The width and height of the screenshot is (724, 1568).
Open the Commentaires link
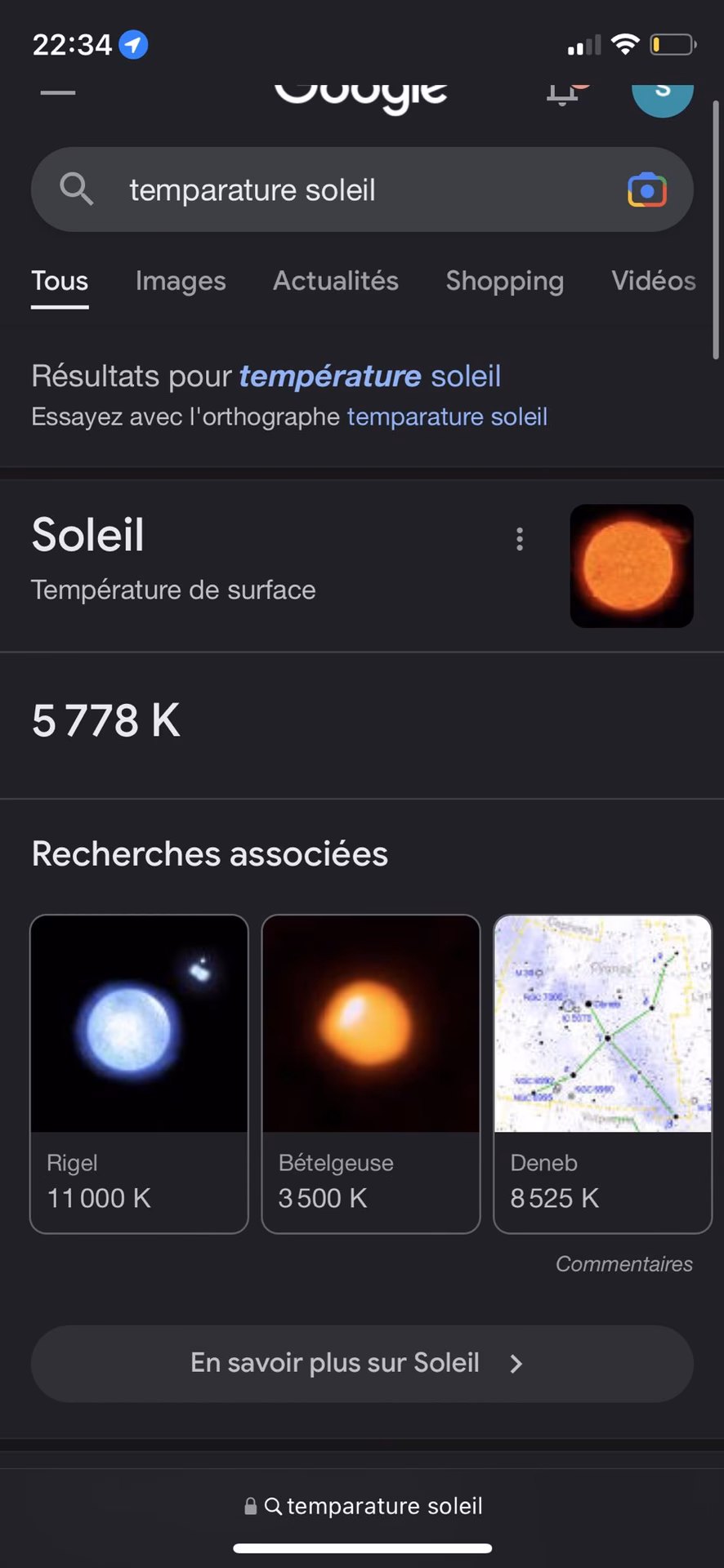coord(623,1263)
